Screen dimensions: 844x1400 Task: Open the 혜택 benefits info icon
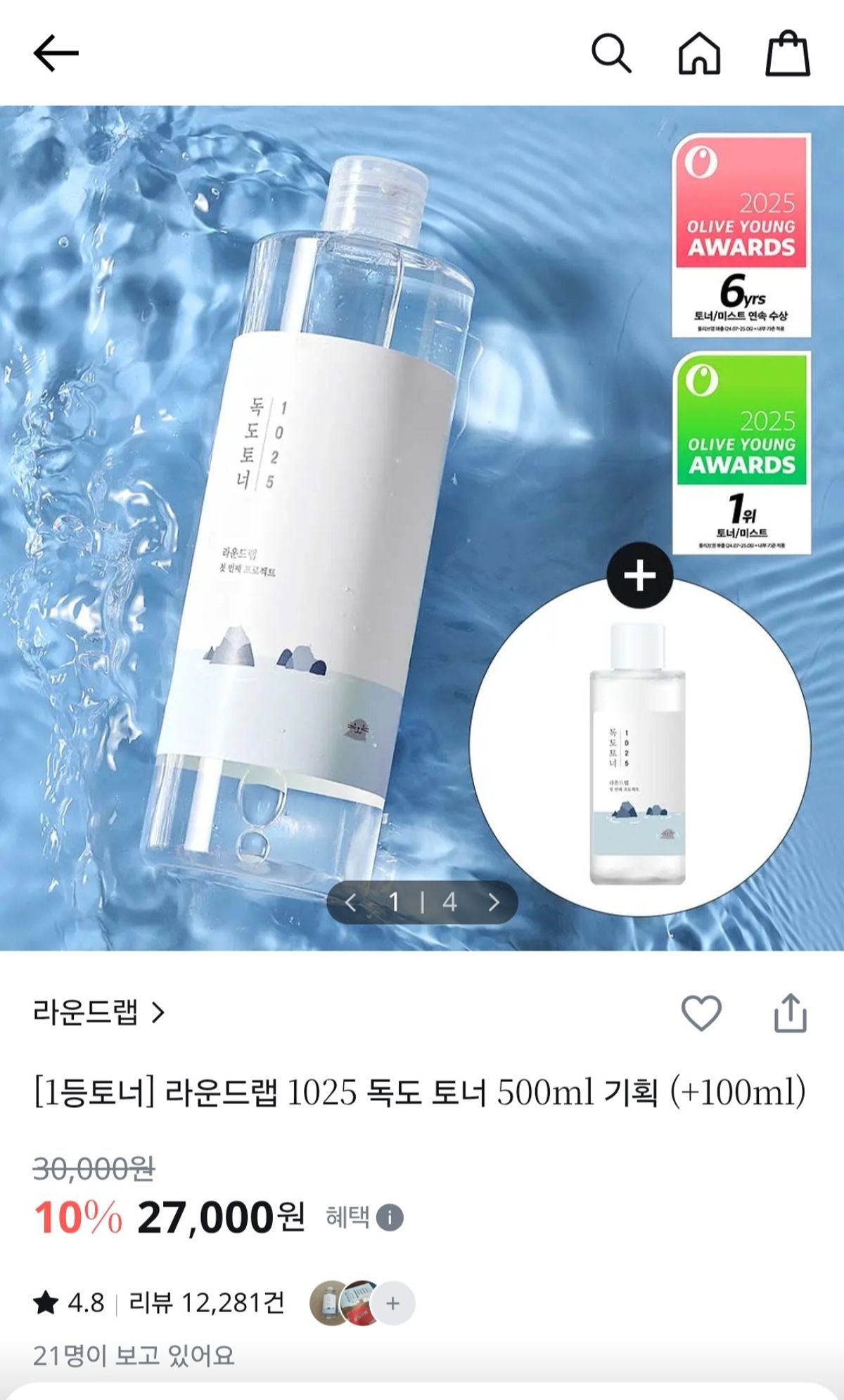pos(390,1217)
